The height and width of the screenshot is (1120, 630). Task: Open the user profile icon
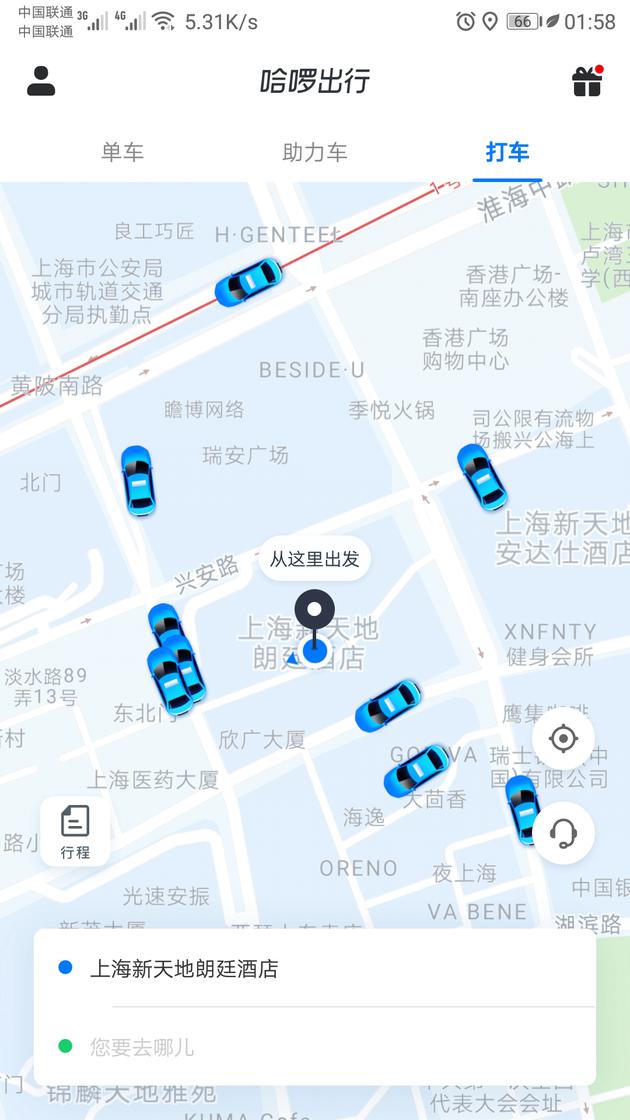click(x=41, y=81)
